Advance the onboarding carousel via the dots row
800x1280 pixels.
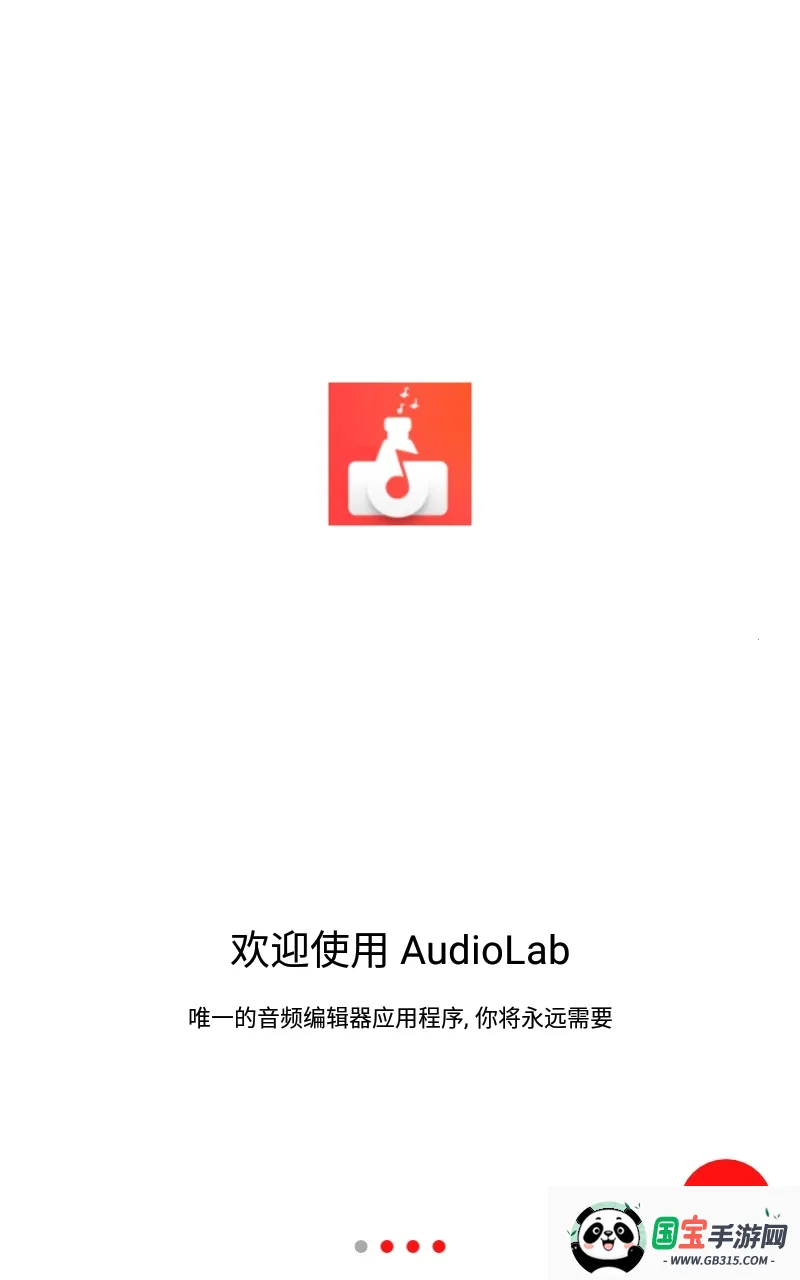point(398,1245)
